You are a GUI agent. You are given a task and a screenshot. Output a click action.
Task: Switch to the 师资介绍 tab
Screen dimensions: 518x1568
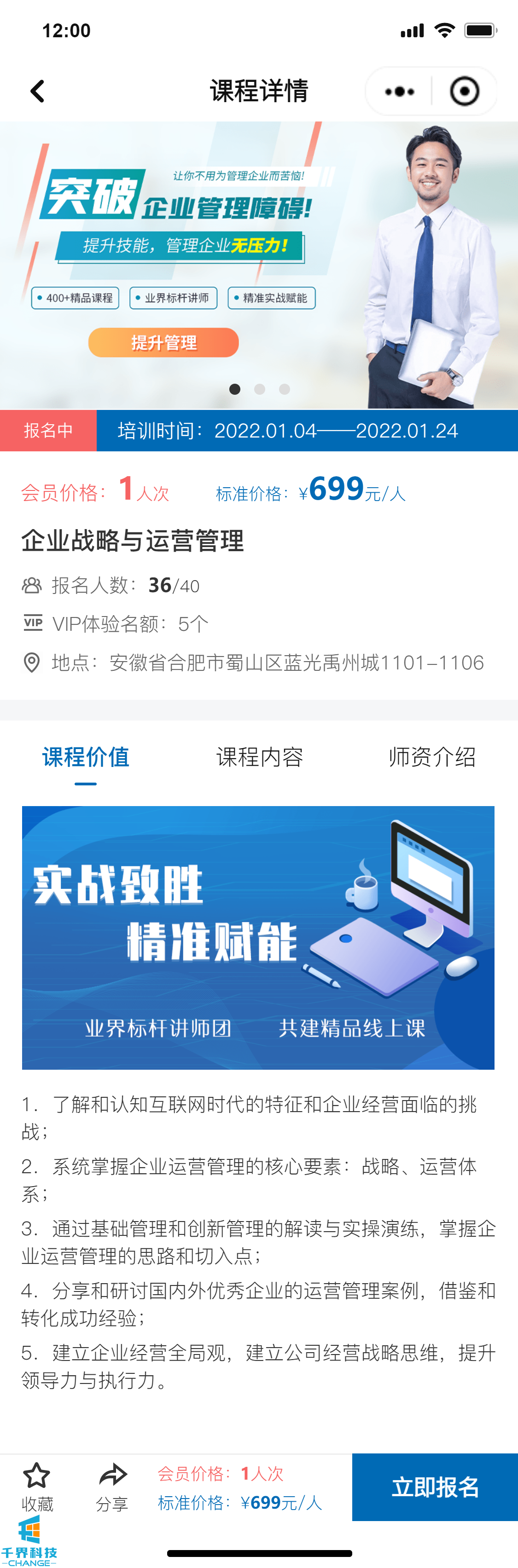coord(432,756)
